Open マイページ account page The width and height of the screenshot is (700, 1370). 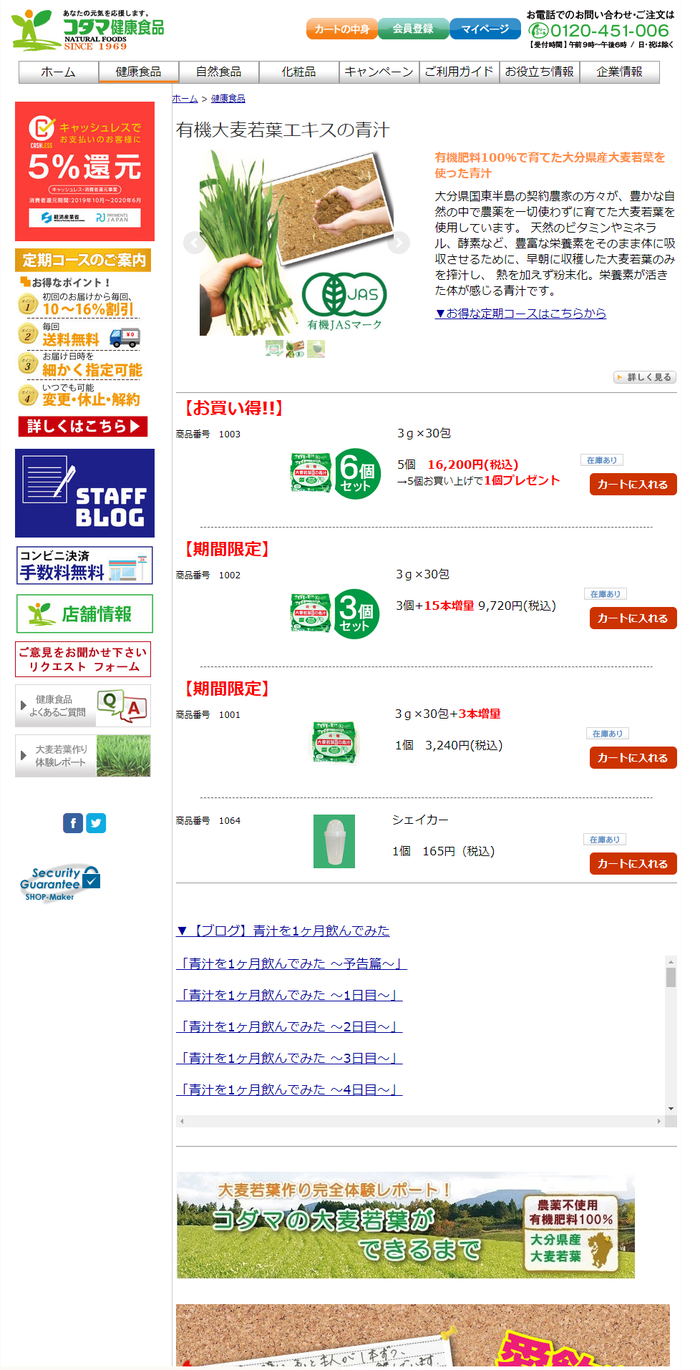(485, 29)
